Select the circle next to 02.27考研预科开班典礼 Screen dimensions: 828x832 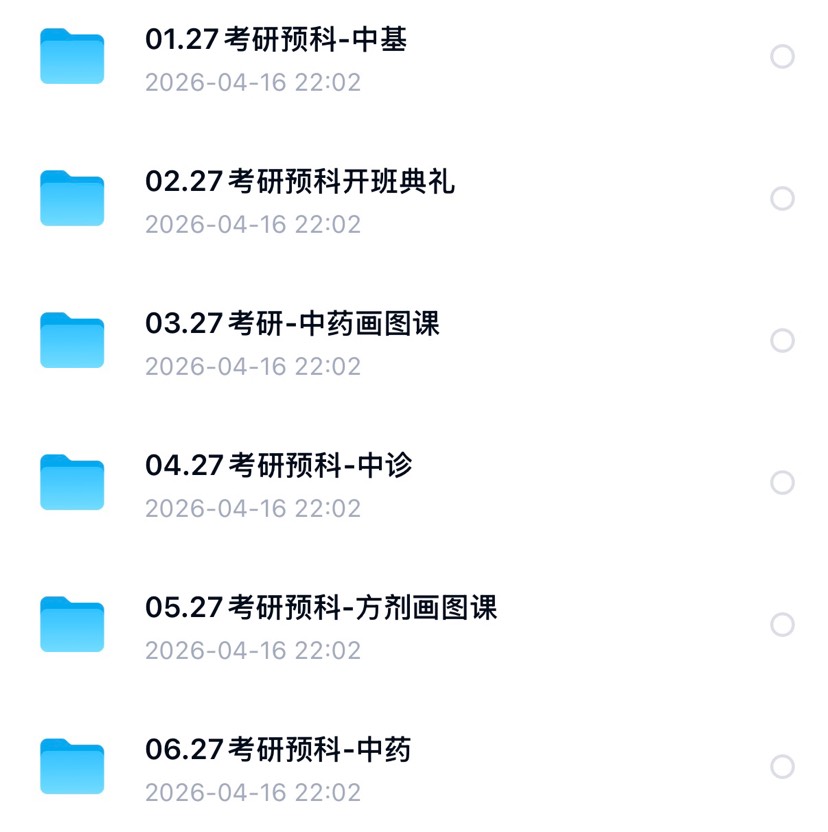tap(782, 198)
